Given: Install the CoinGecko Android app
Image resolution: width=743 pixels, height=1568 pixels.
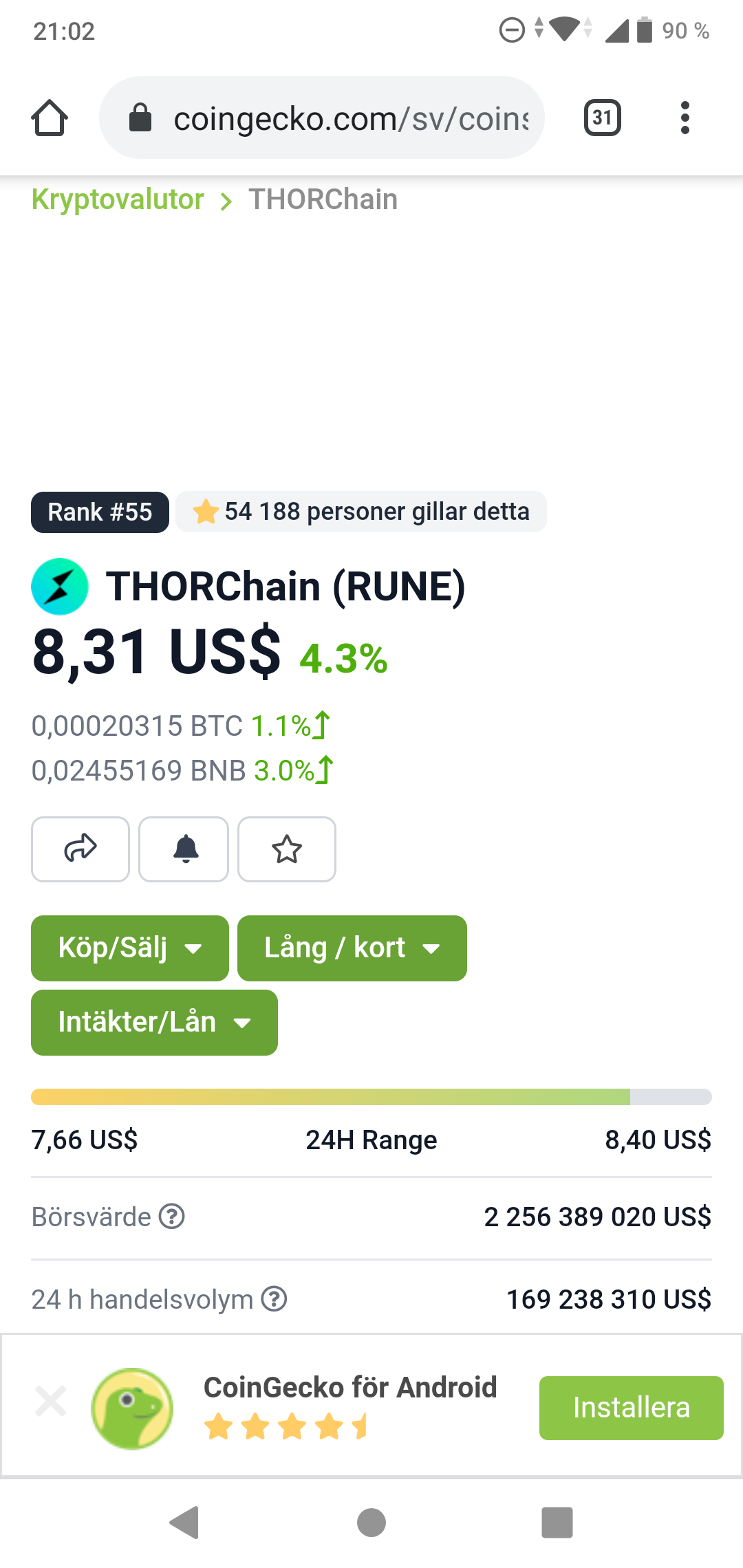Looking at the screenshot, I should (632, 1408).
